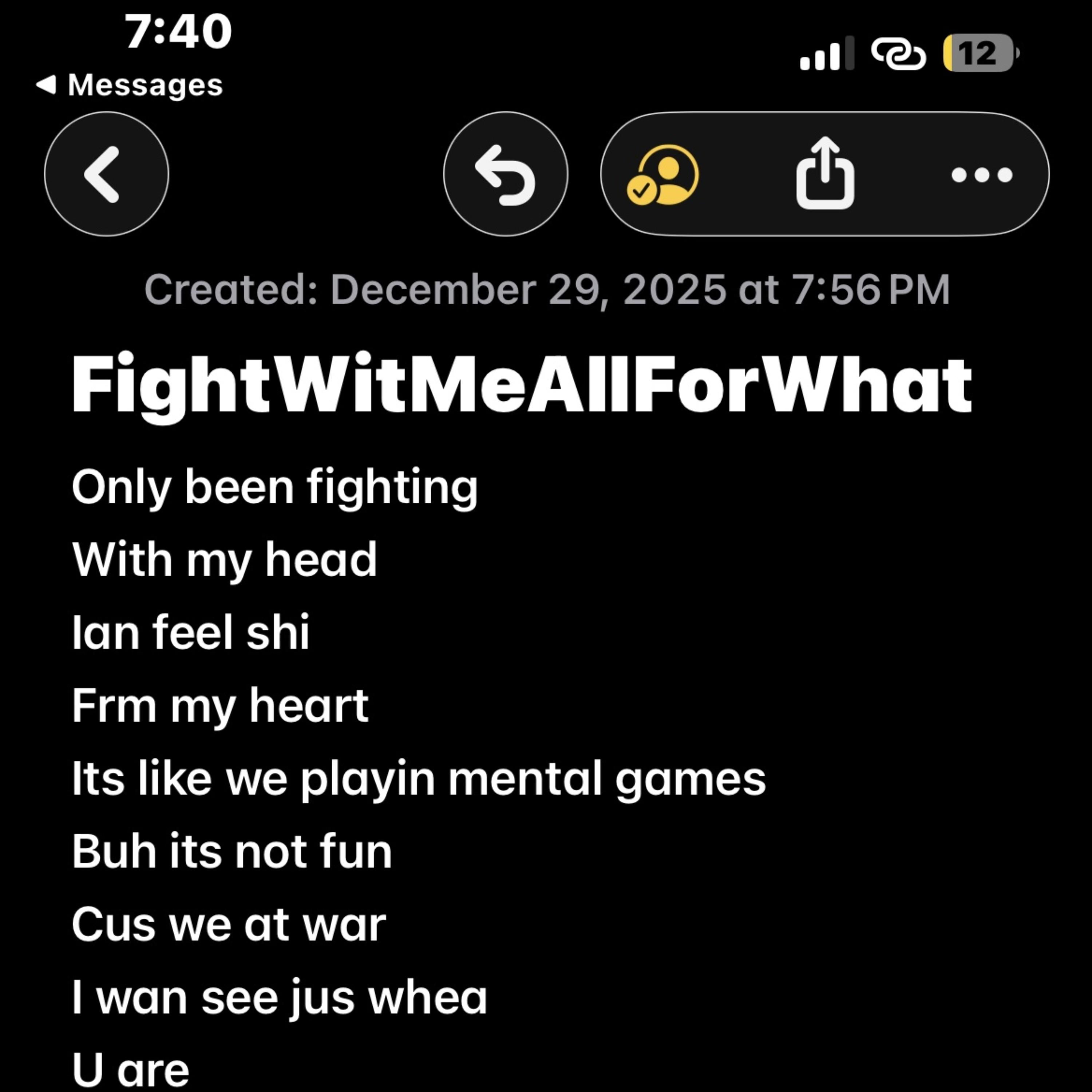Return to the Messages app

[x=130, y=85]
